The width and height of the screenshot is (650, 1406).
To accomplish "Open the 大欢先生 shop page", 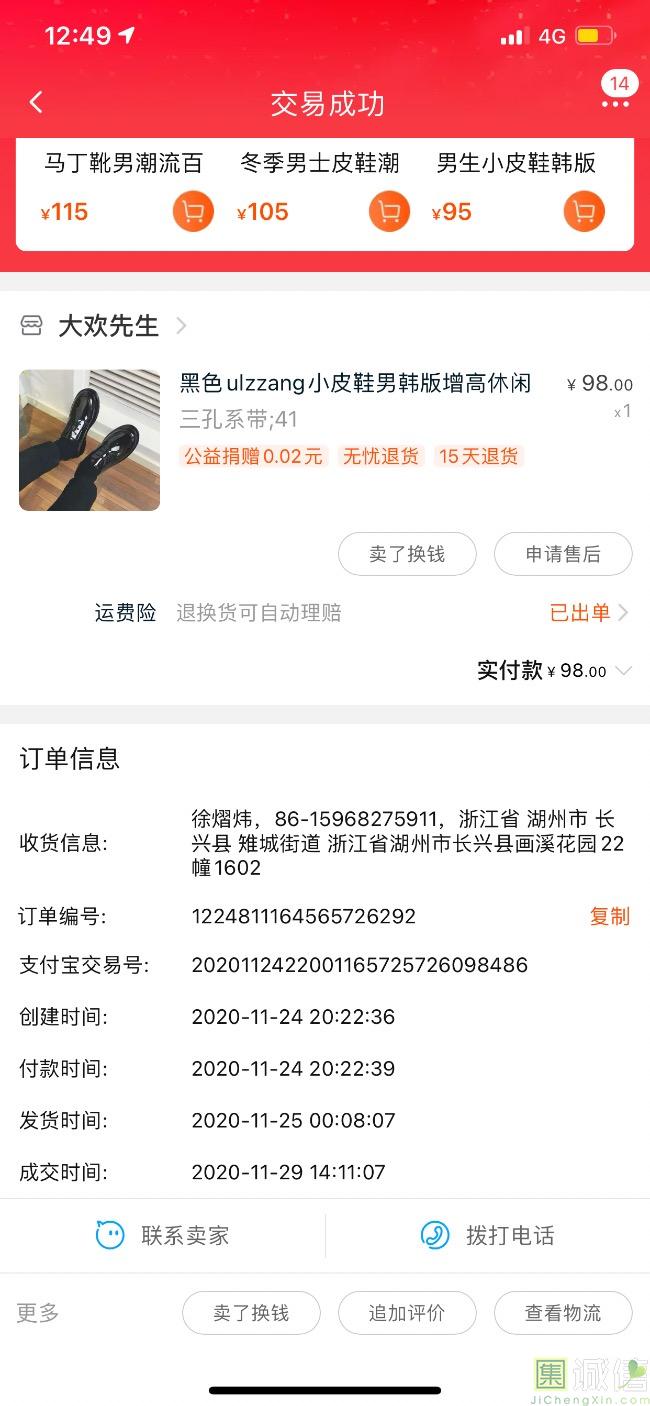I will pos(108,325).
